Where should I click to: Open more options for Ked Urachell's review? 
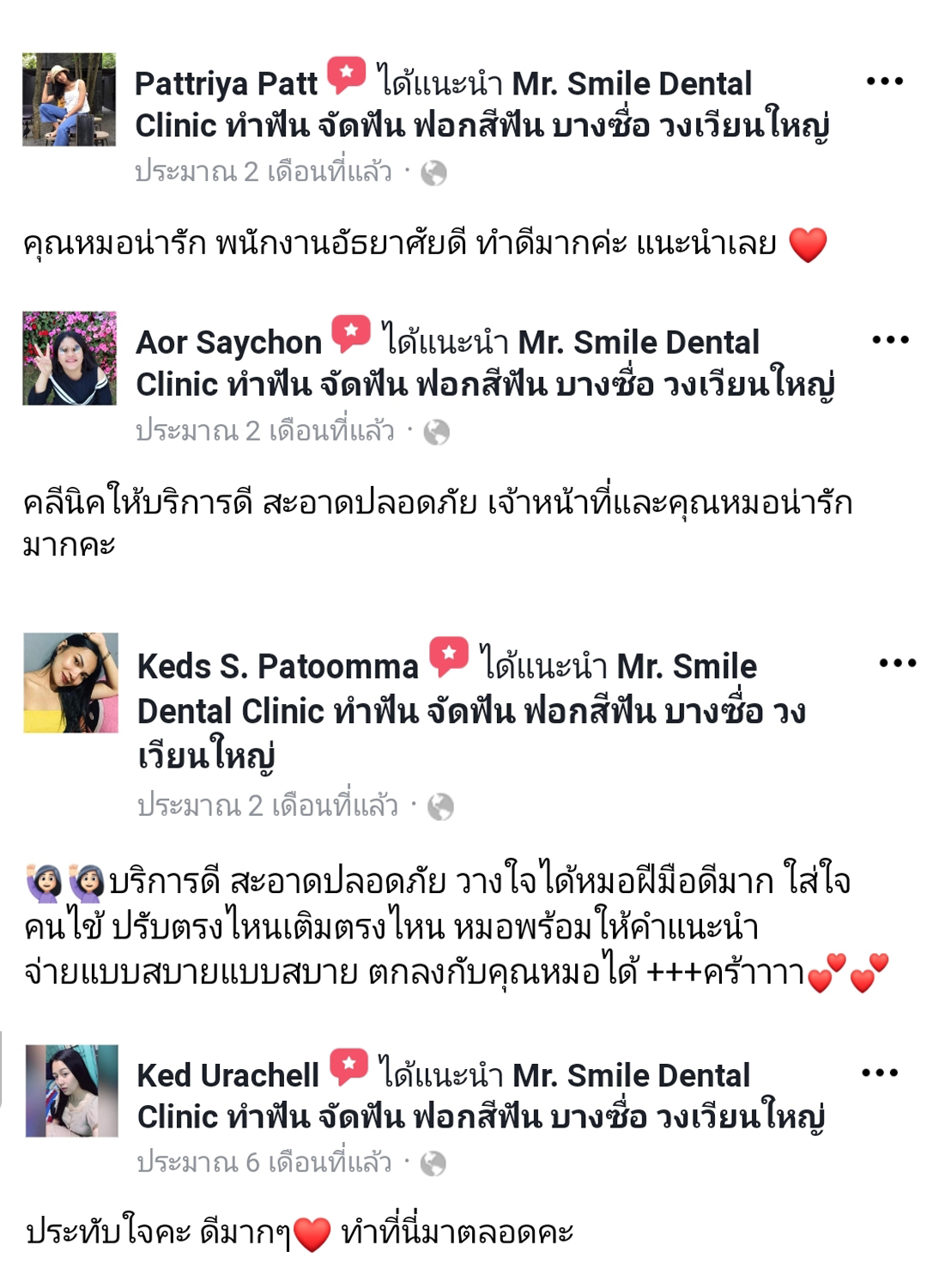point(880,1072)
